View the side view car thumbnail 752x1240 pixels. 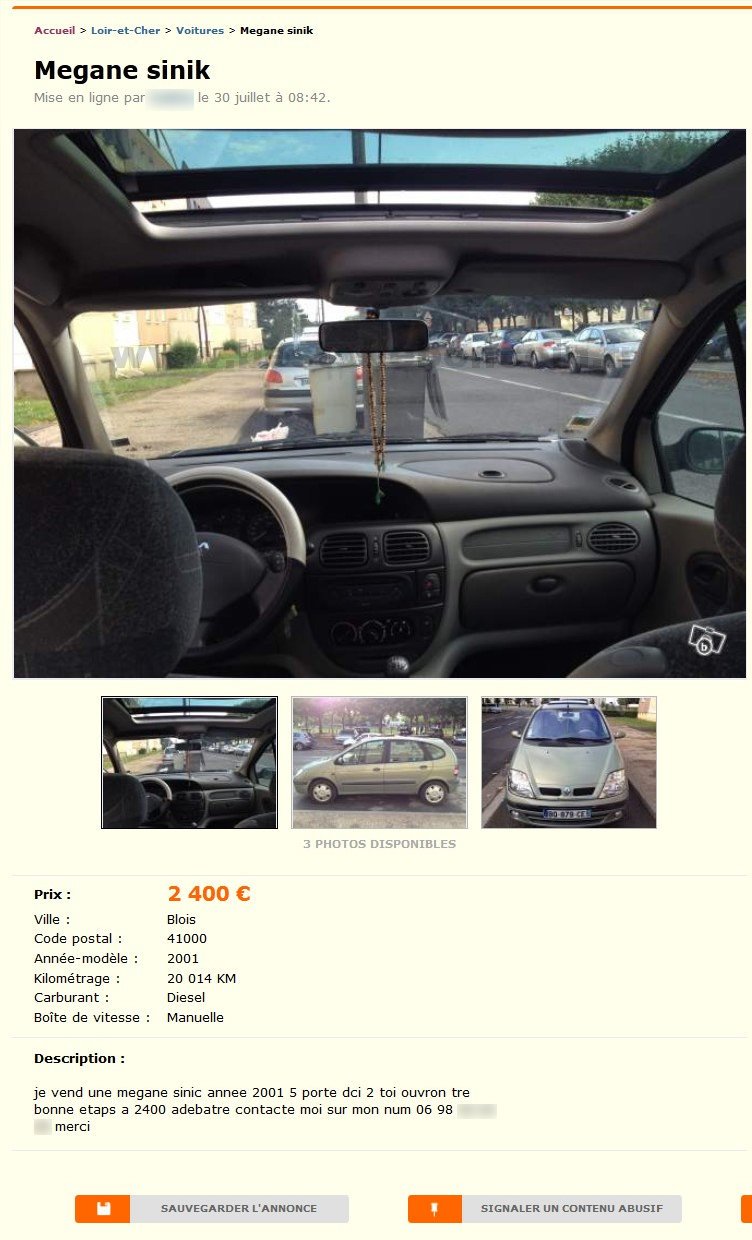coord(379,762)
